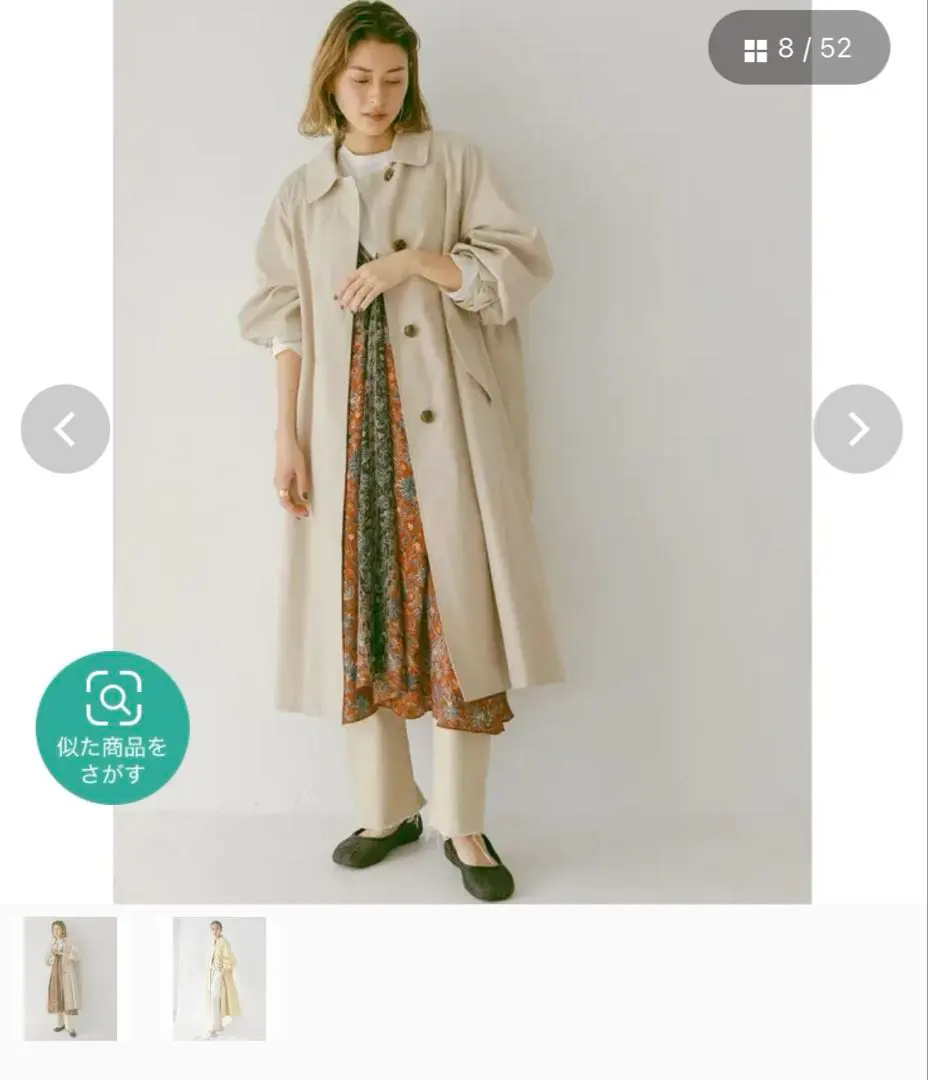Go to the previous product image
Image resolution: width=928 pixels, height=1080 pixels.
(x=65, y=429)
